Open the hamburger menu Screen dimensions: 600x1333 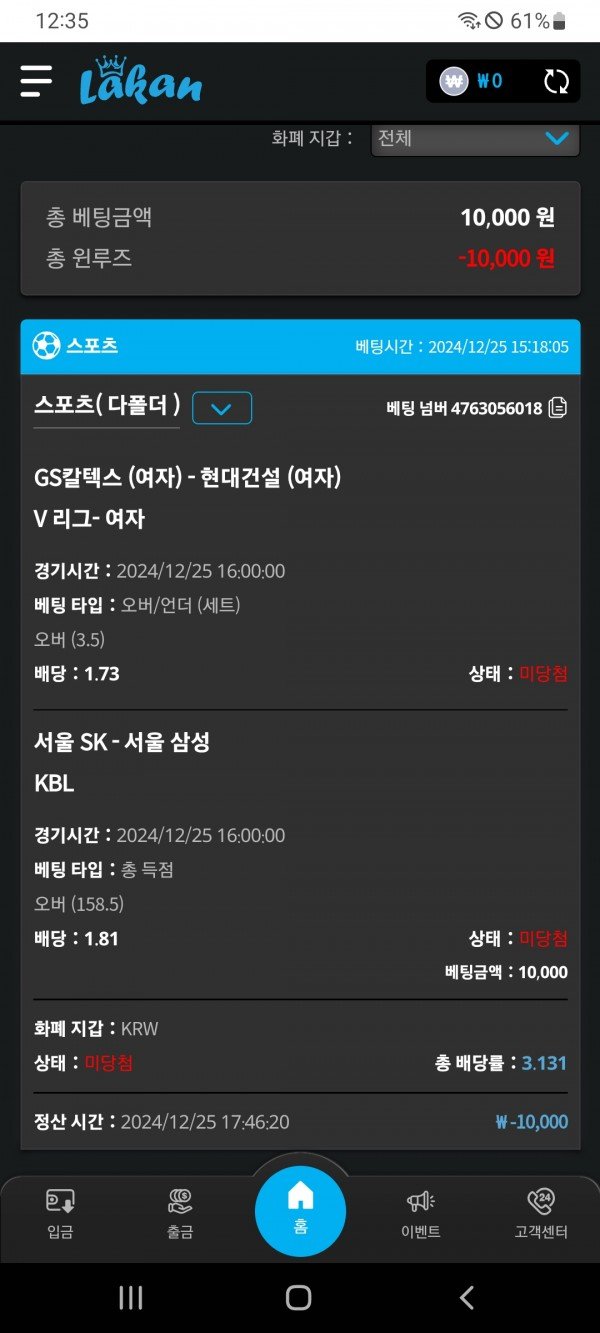[36, 81]
